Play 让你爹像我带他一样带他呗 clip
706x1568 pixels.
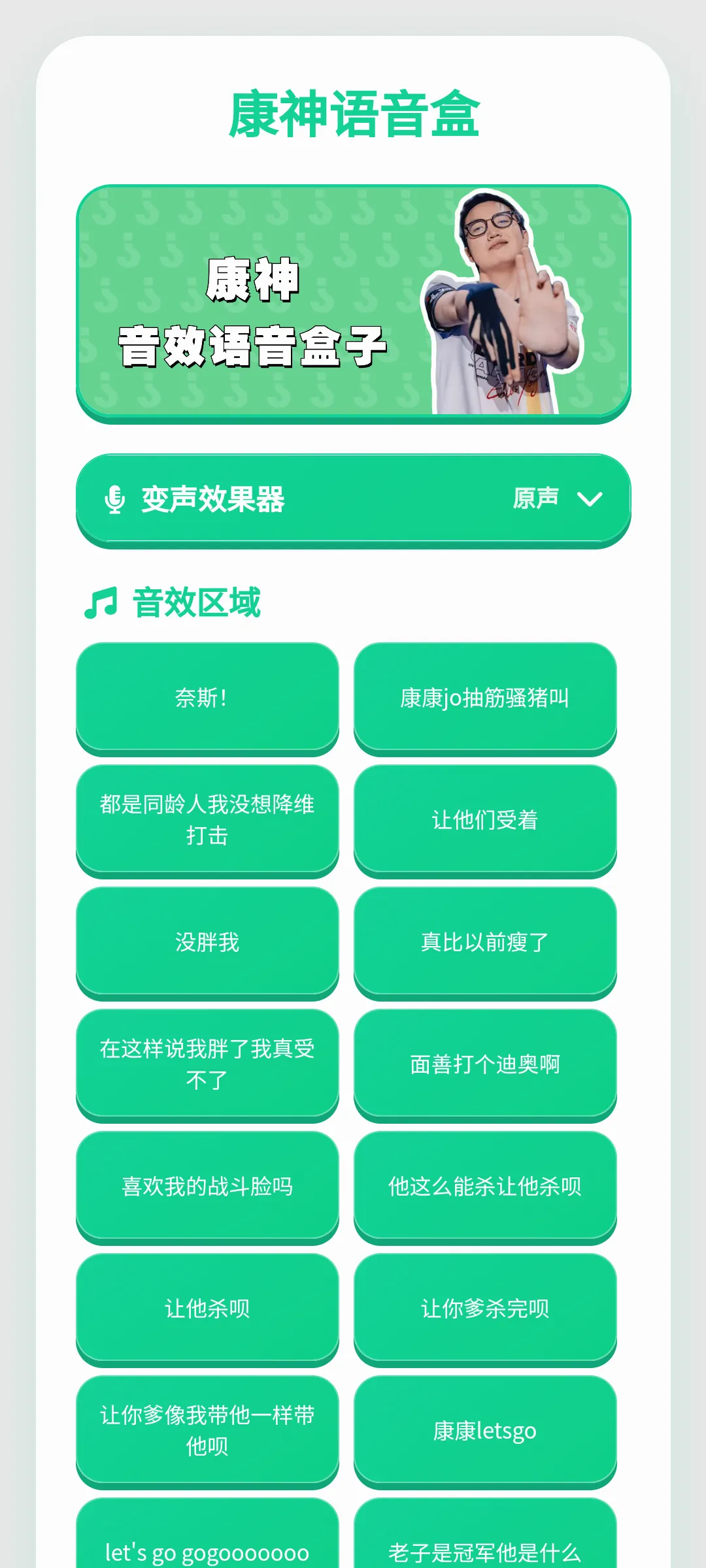pyautogui.click(x=207, y=1431)
